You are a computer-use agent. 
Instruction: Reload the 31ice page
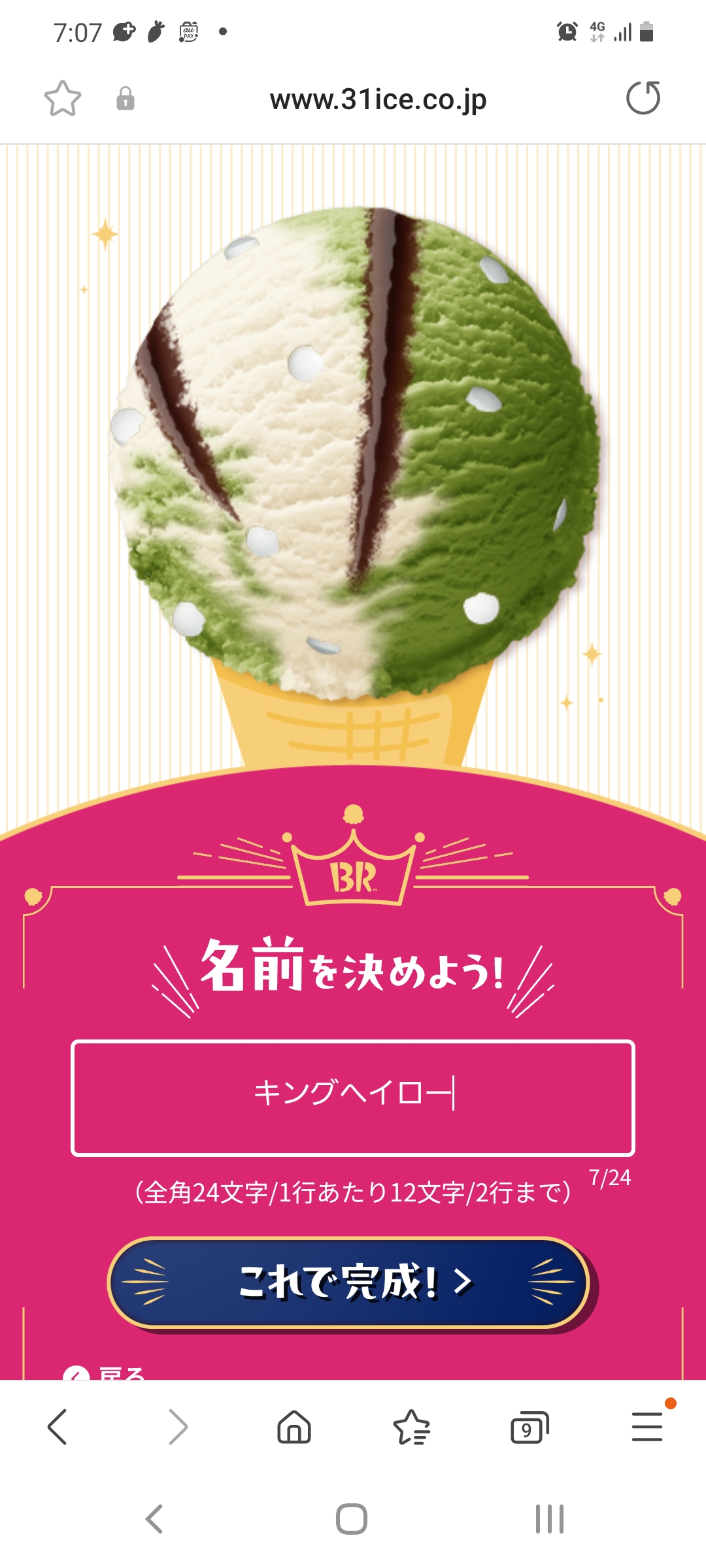pyautogui.click(x=643, y=99)
